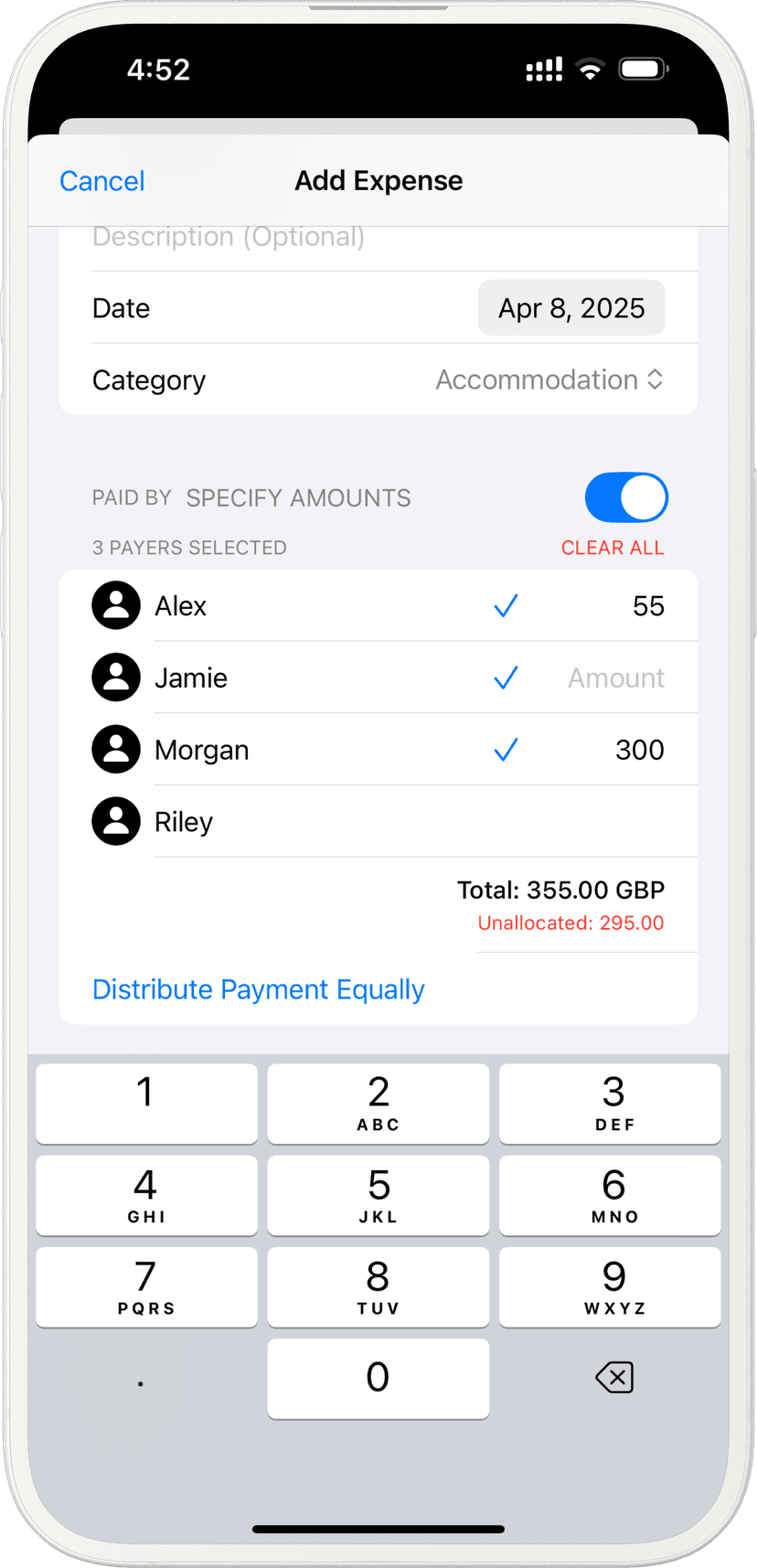757x1568 pixels.
Task: Cancel adding the expense
Action: click(x=101, y=181)
